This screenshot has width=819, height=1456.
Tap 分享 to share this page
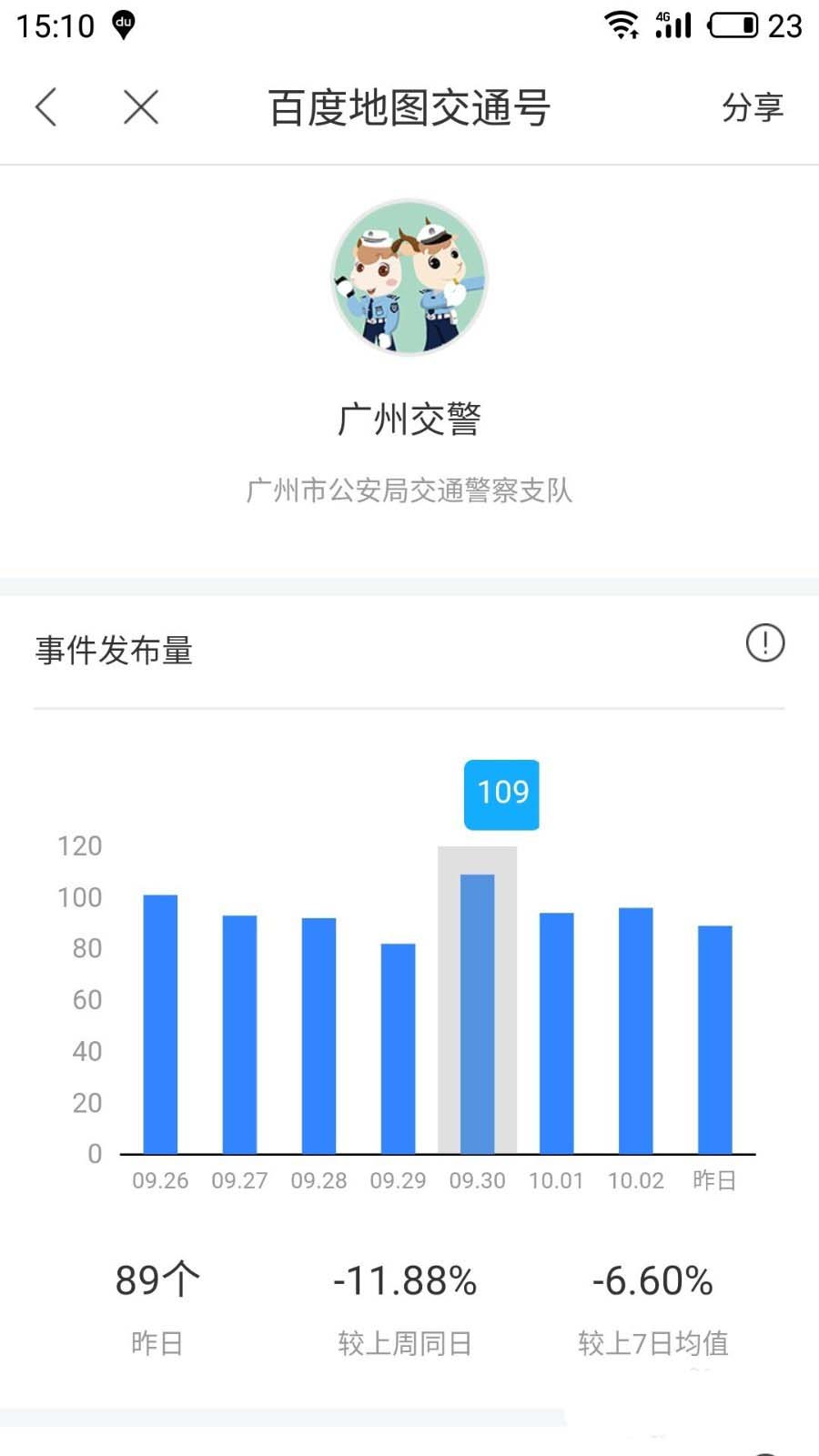click(x=752, y=107)
